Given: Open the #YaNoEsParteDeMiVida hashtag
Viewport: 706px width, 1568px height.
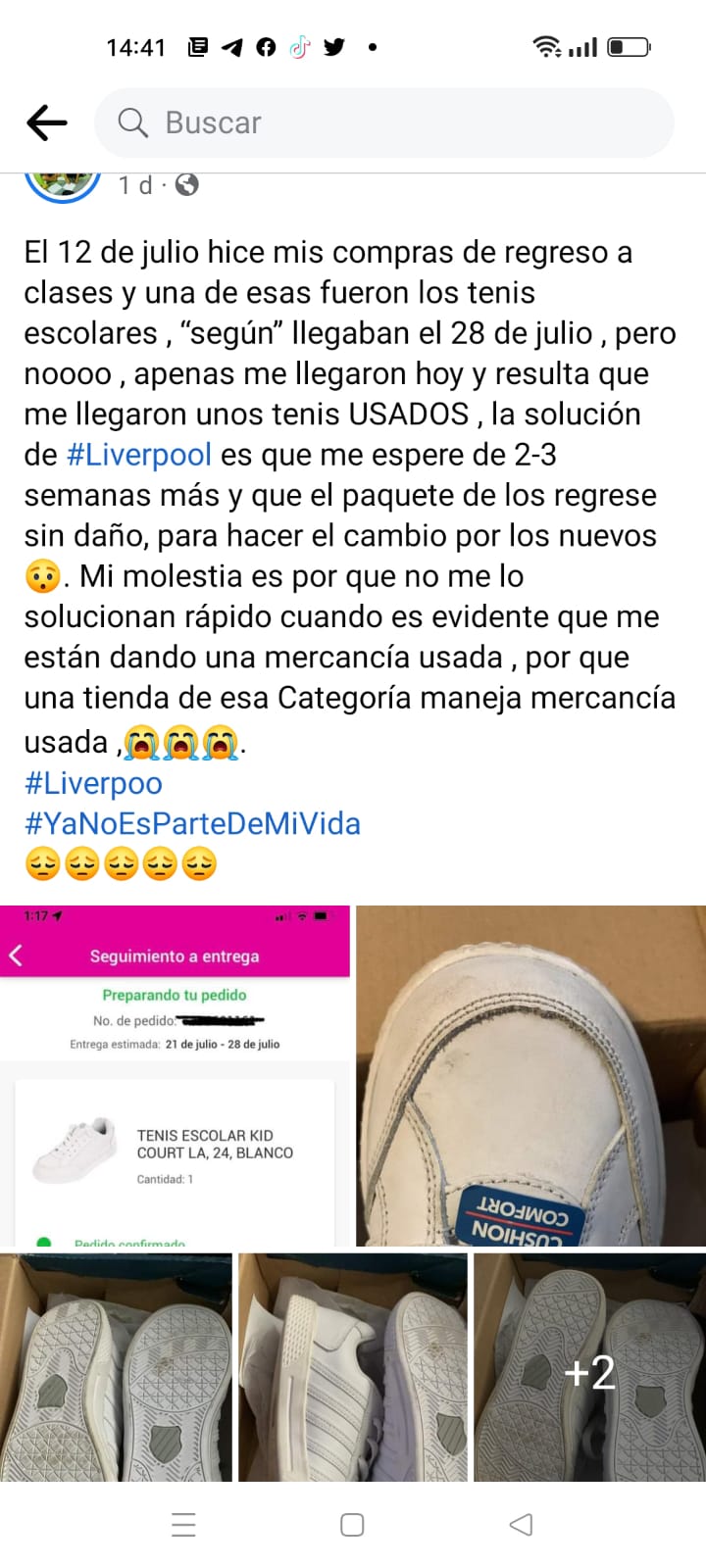Looking at the screenshot, I should 192,823.
